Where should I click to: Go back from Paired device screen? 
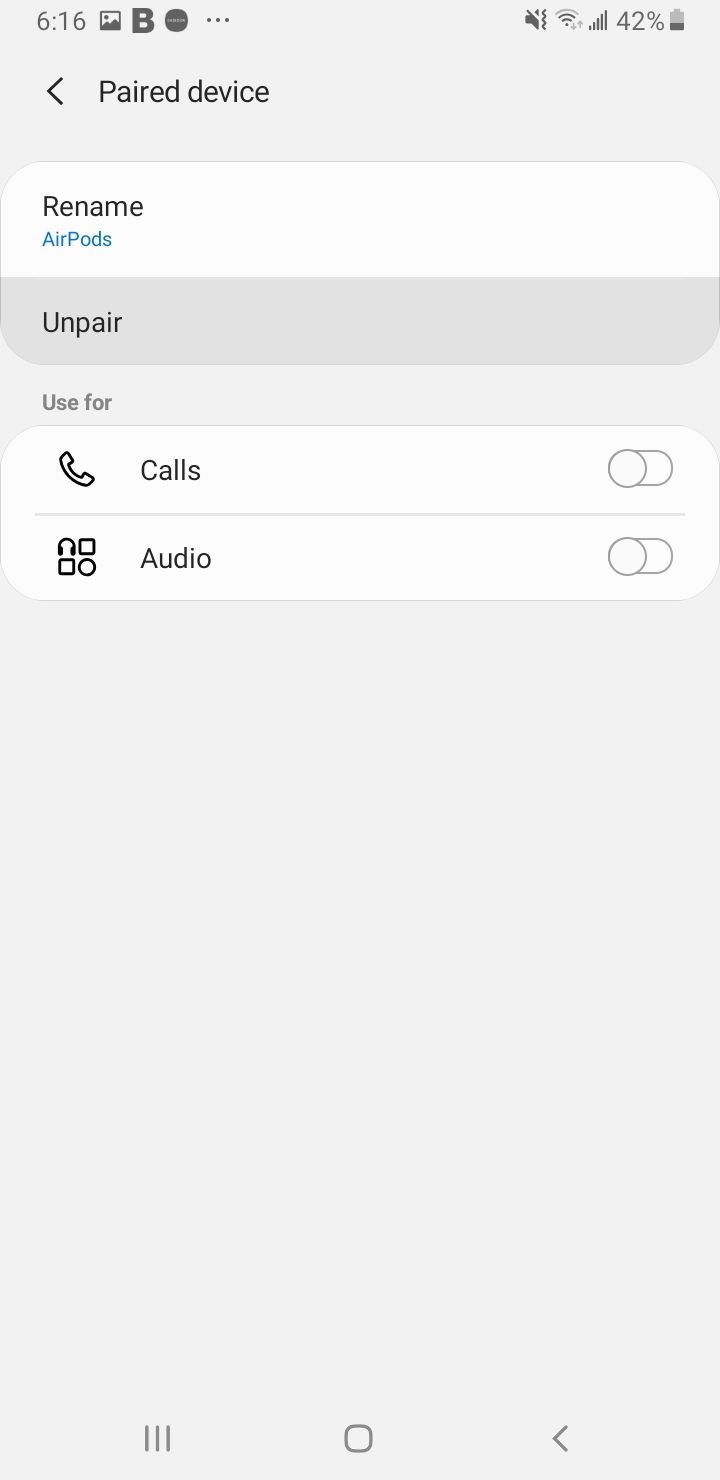(55, 92)
